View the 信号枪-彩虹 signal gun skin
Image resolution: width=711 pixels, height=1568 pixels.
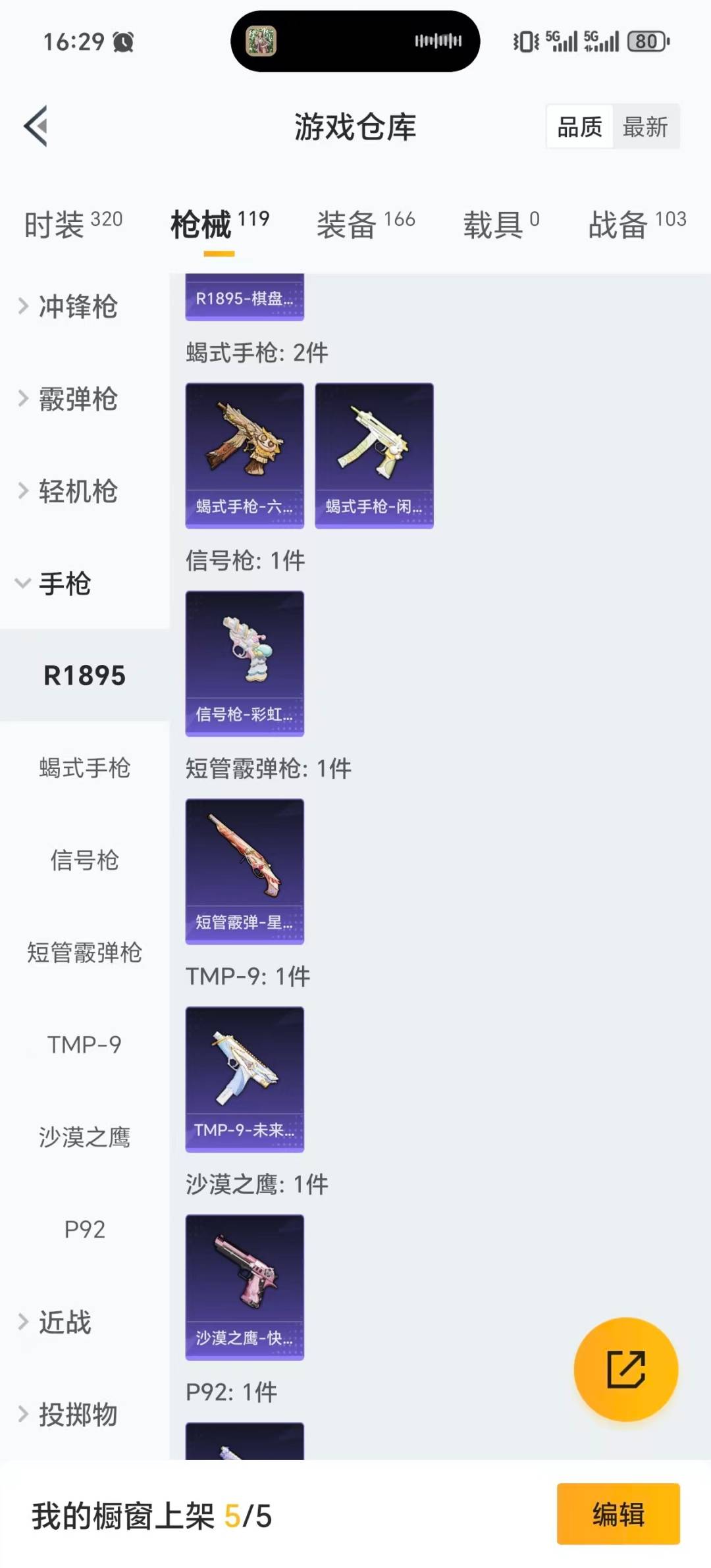point(244,663)
